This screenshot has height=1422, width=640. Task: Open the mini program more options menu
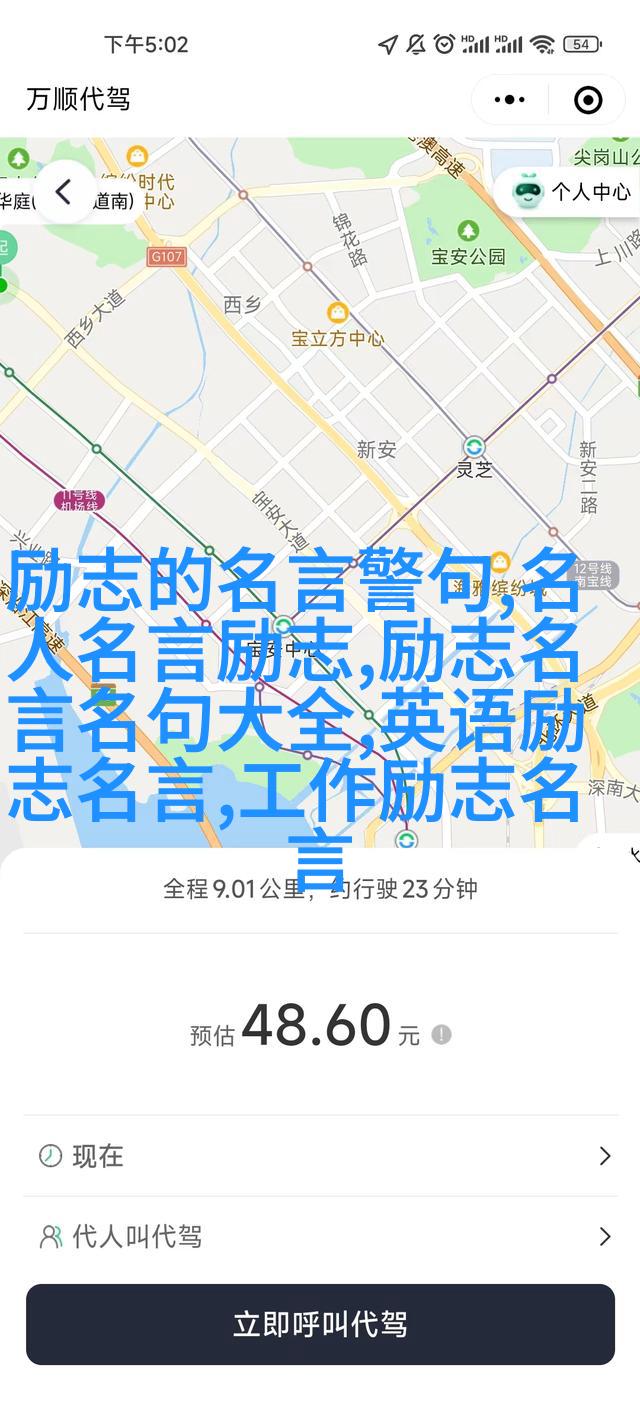pyautogui.click(x=510, y=99)
